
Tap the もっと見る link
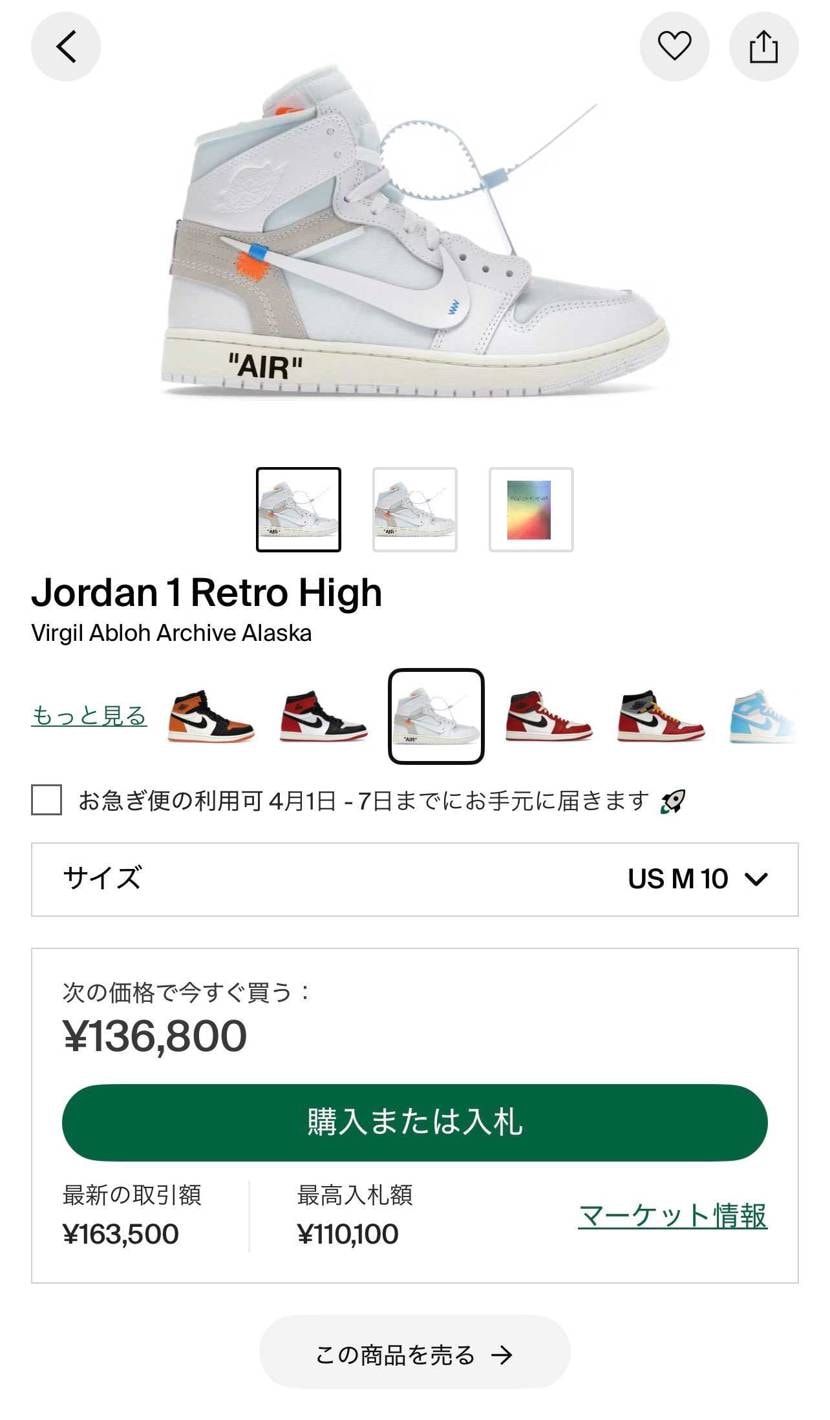(x=89, y=716)
